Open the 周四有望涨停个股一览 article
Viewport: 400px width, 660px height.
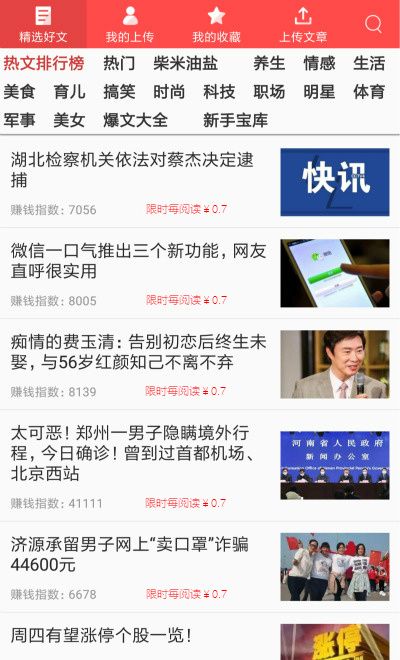tap(200, 637)
